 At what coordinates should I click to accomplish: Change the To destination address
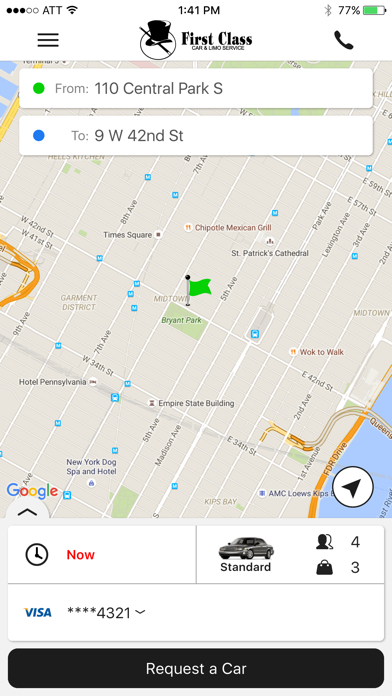(196, 135)
